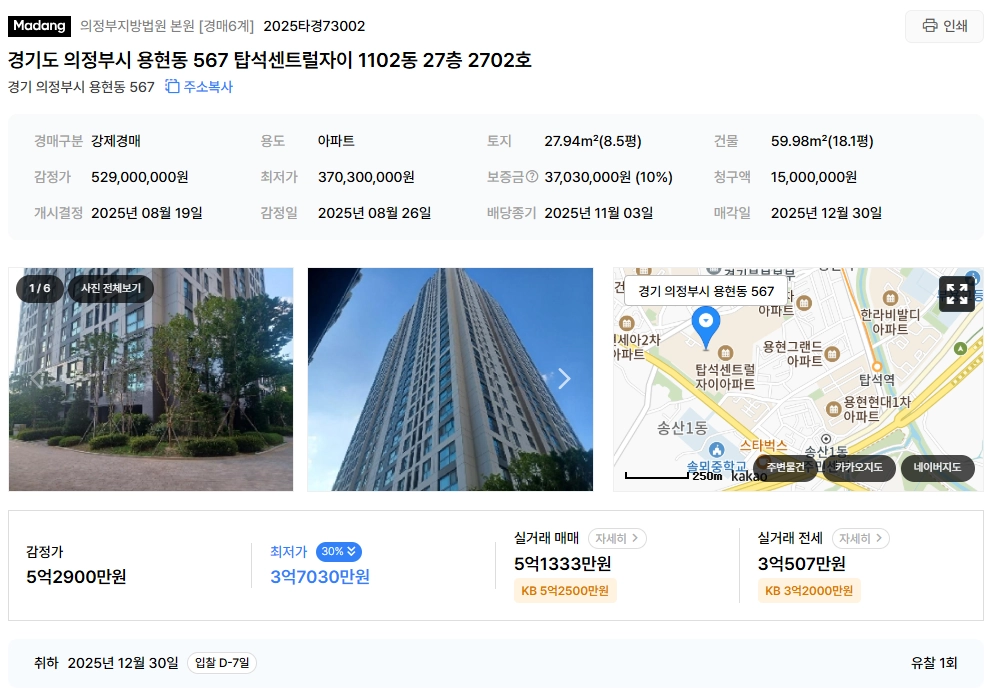
Task: Show the next property photo
Action: [x=564, y=378]
